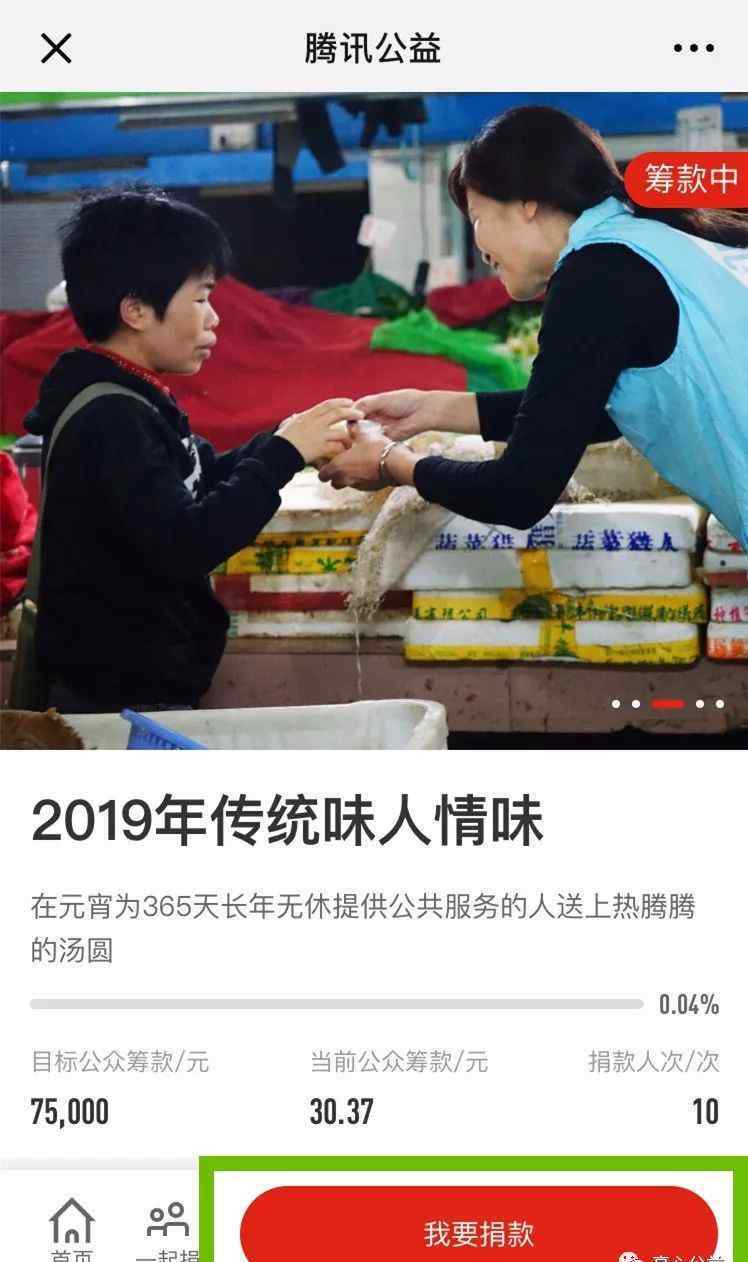Image resolution: width=748 pixels, height=1262 pixels.
Task: Open the 一起捐 group donation tab
Action: [x=168, y=1228]
